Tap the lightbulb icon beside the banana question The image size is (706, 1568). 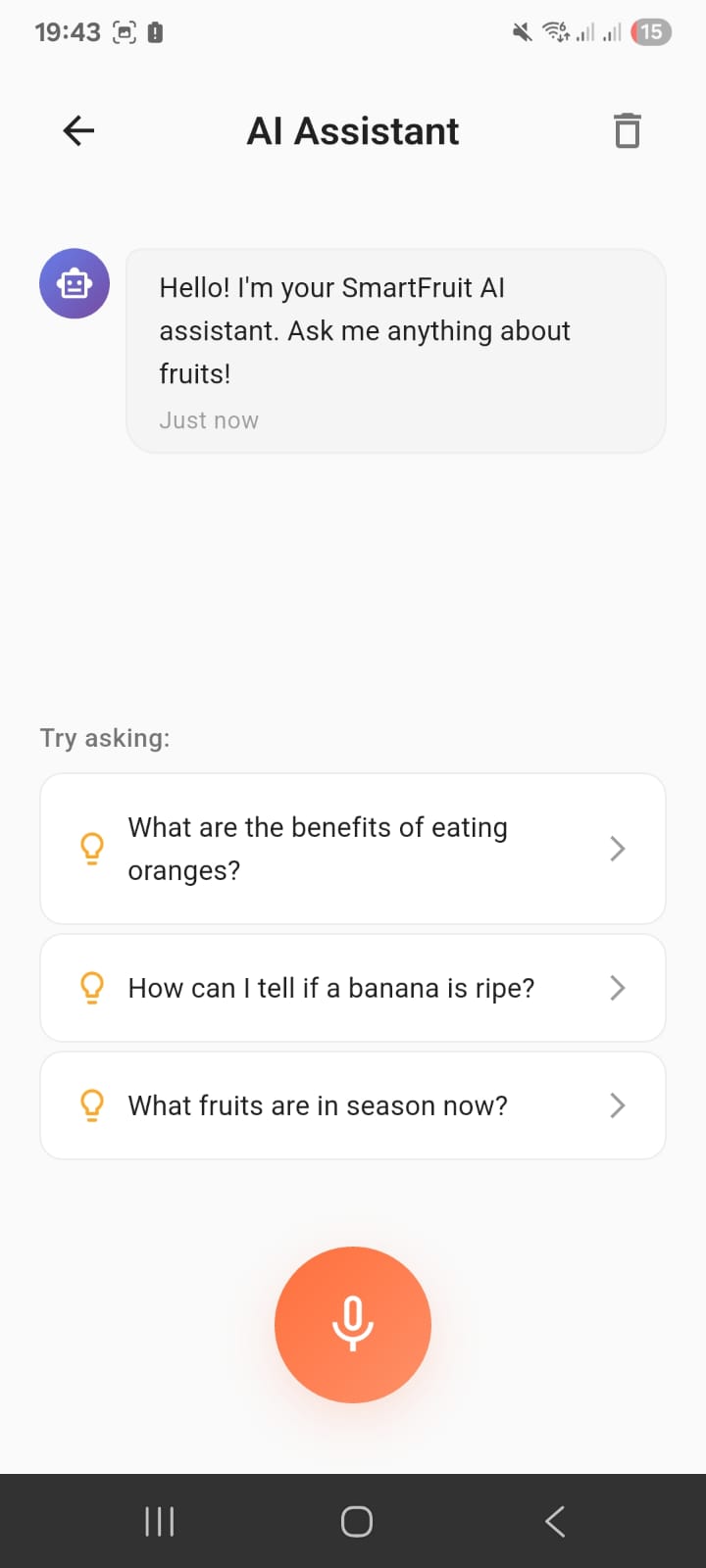point(92,987)
